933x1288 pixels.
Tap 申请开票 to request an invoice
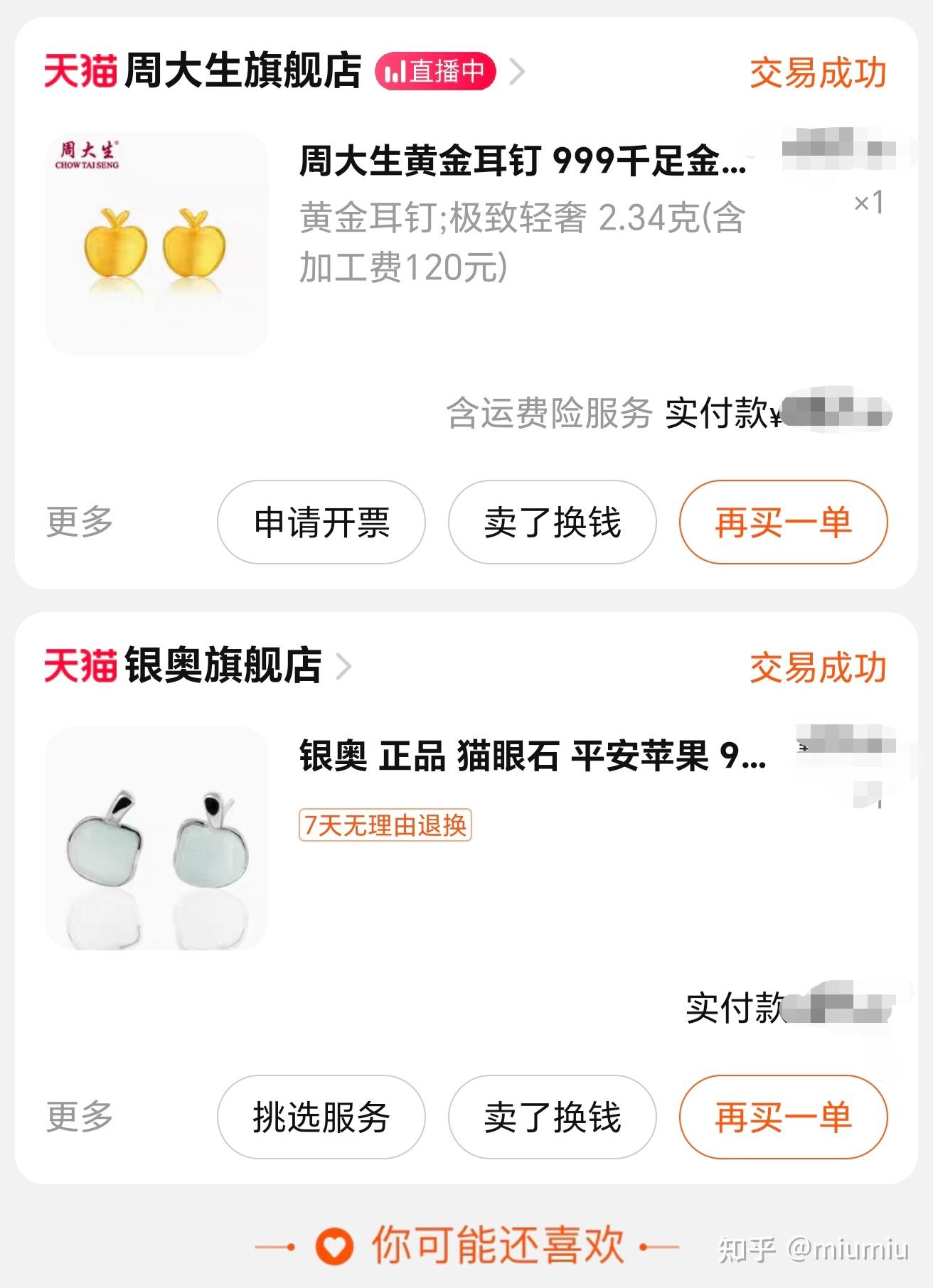point(321,522)
